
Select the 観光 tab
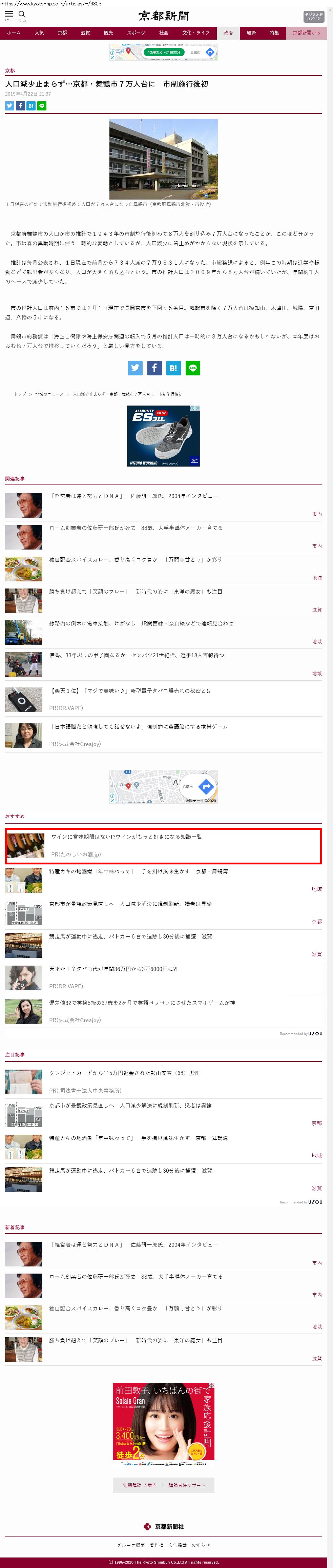point(108,33)
